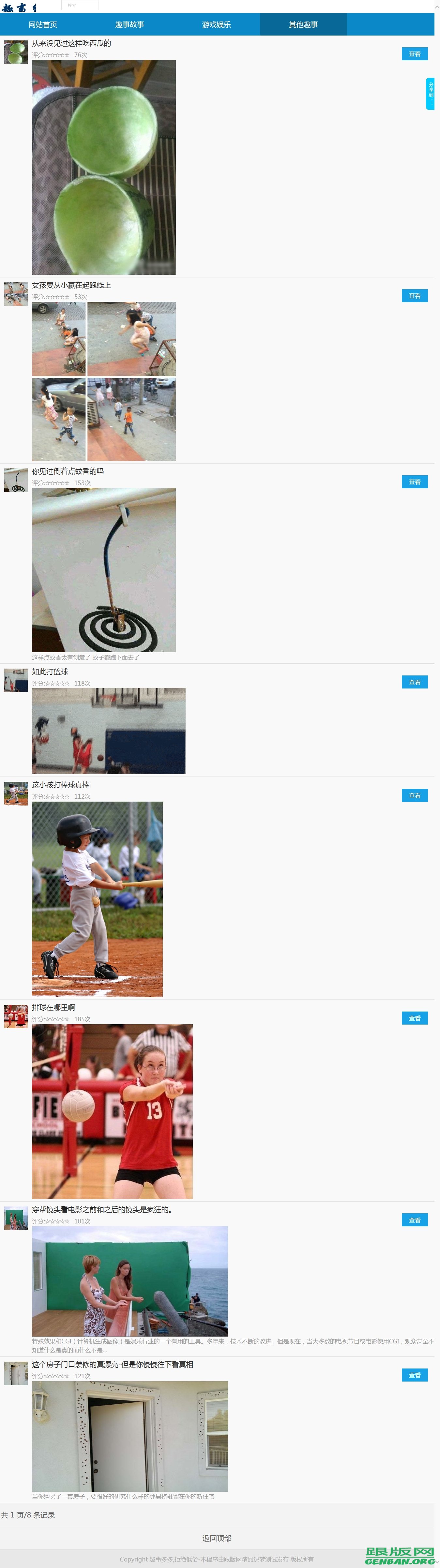Viewport: 440px width, 1568px height.
Task: Tap 查看 for the 穿帮镜头 movie post
Action: (415, 1220)
